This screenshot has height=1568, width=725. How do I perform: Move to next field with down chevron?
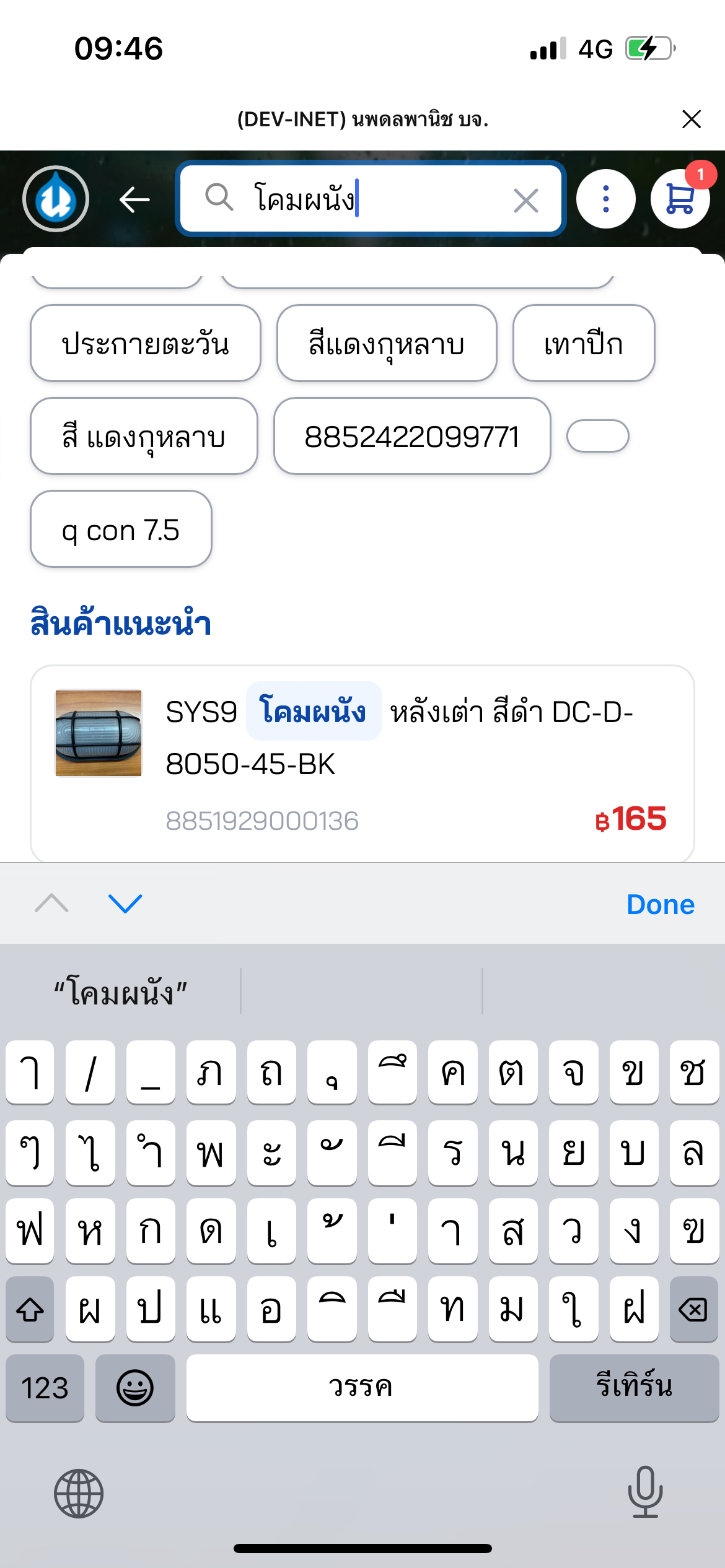tap(125, 904)
